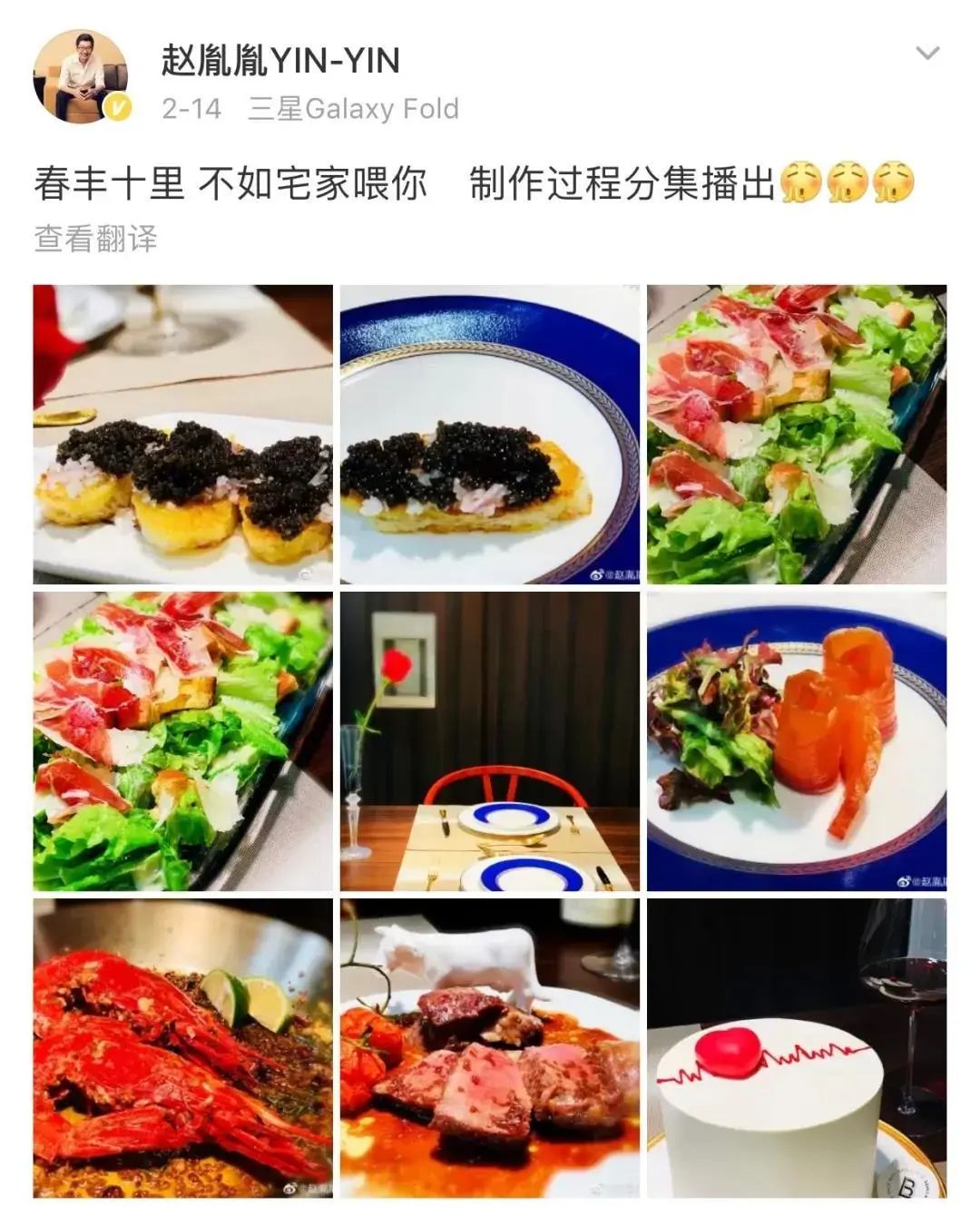The height and width of the screenshot is (1225, 980).
Task: View the caviar toast on blue-rimmed plate
Action: tap(489, 434)
